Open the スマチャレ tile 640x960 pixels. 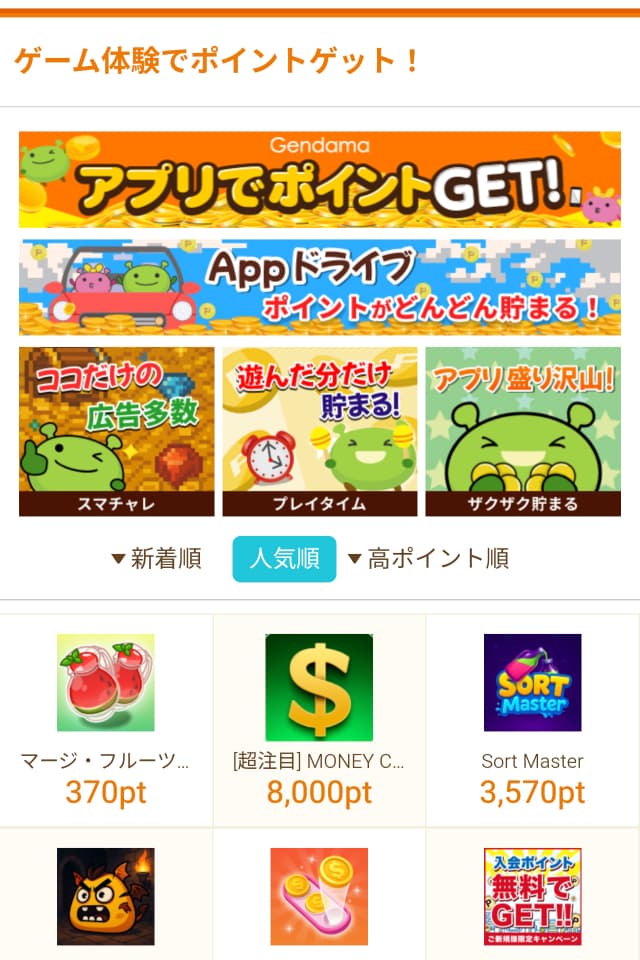click(x=116, y=431)
